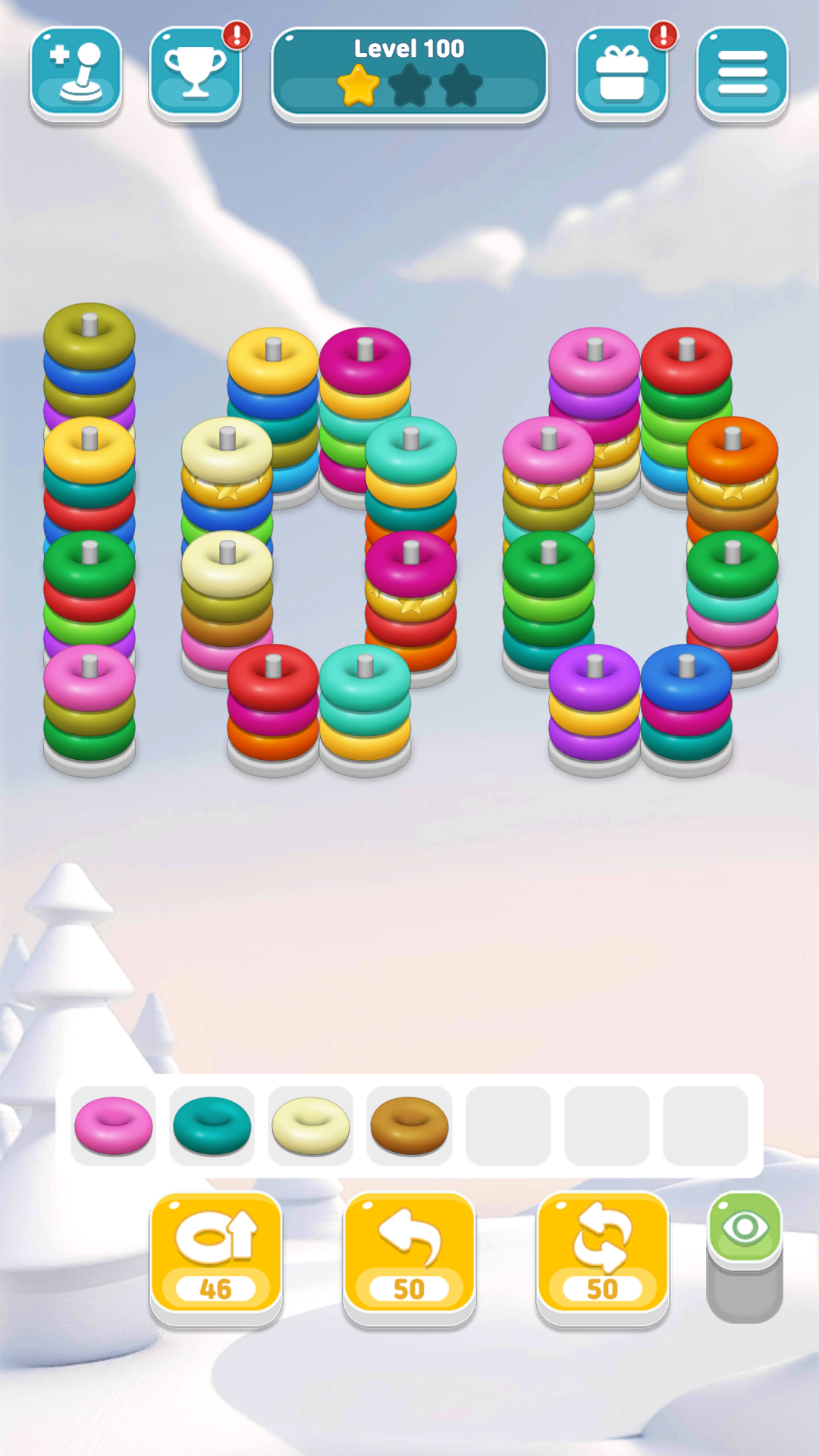
Task: Tap the brown ring in the tray
Action: pyautogui.click(x=409, y=1125)
